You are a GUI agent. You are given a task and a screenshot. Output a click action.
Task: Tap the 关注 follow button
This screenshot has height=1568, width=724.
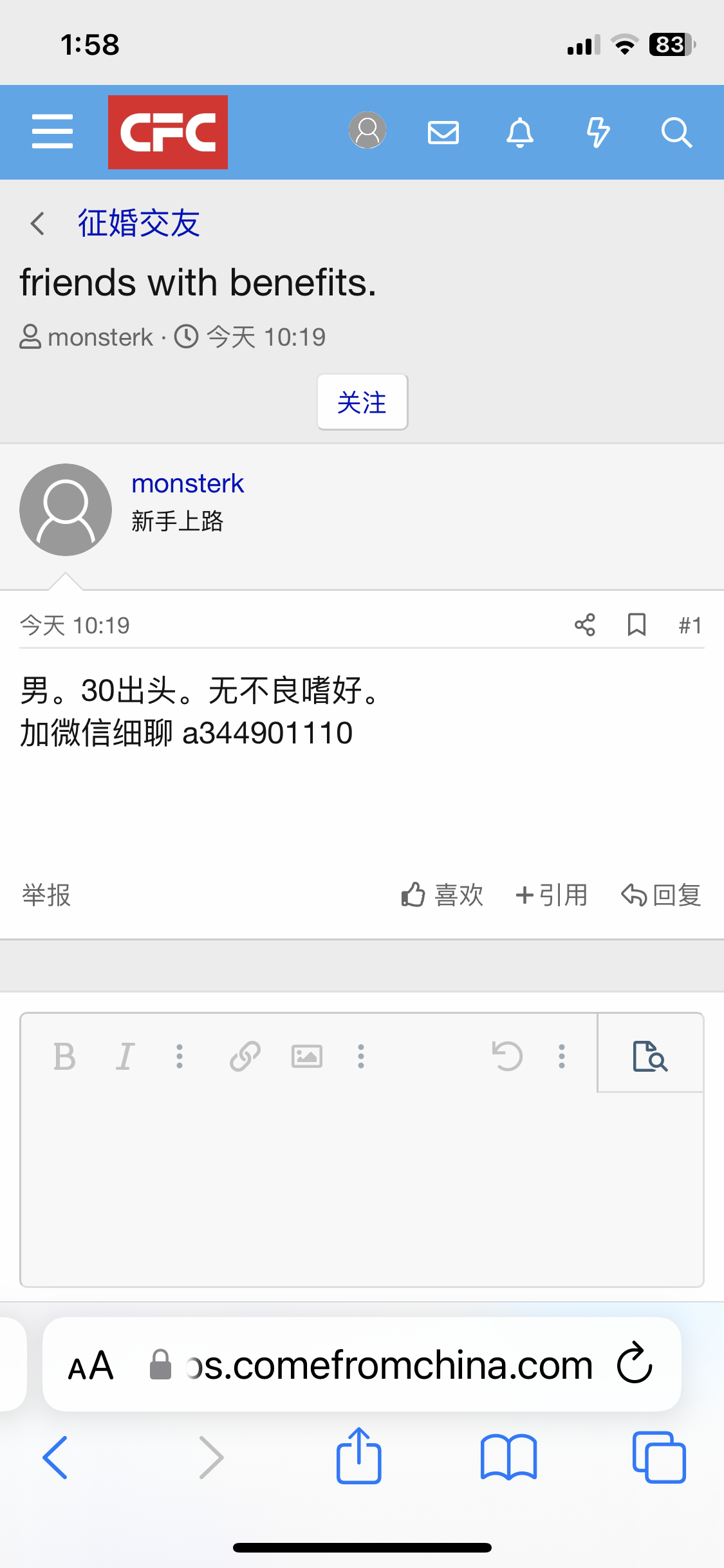pyautogui.click(x=362, y=402)
